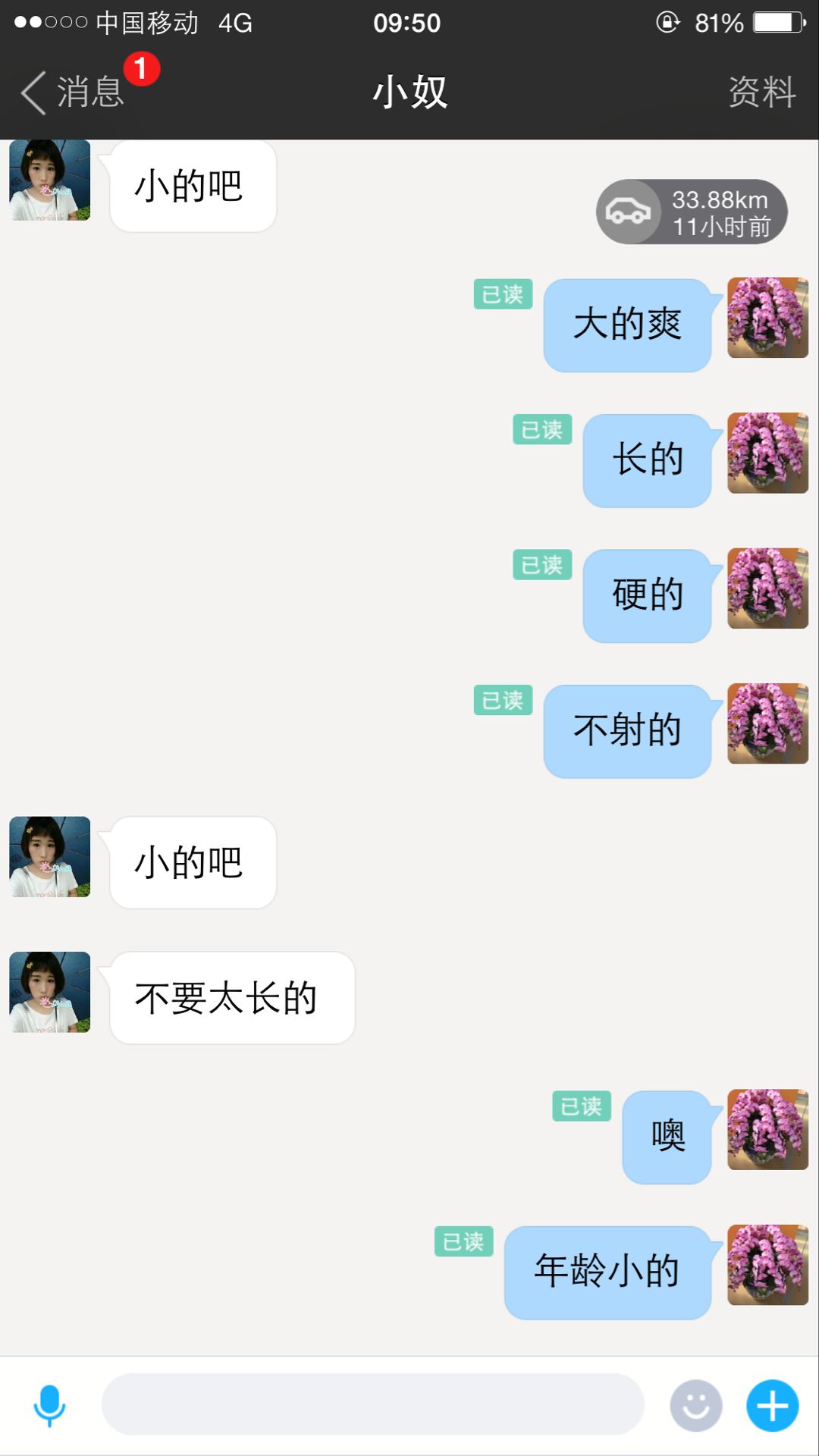
Task: Tap the microphone voice input icon
Action: pyautogui.click(x=50, y=1405)
